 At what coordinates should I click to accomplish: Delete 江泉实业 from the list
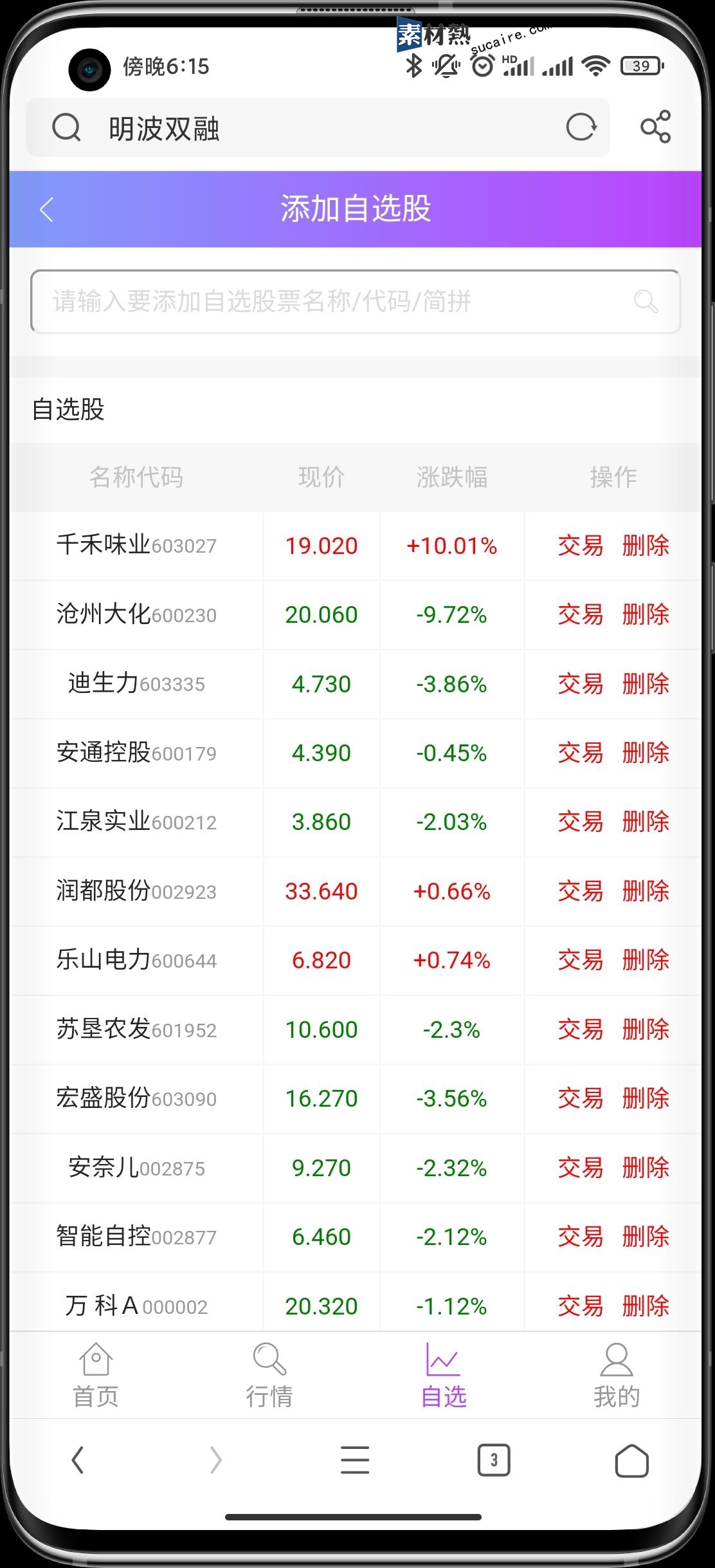[x=646, y=822]
